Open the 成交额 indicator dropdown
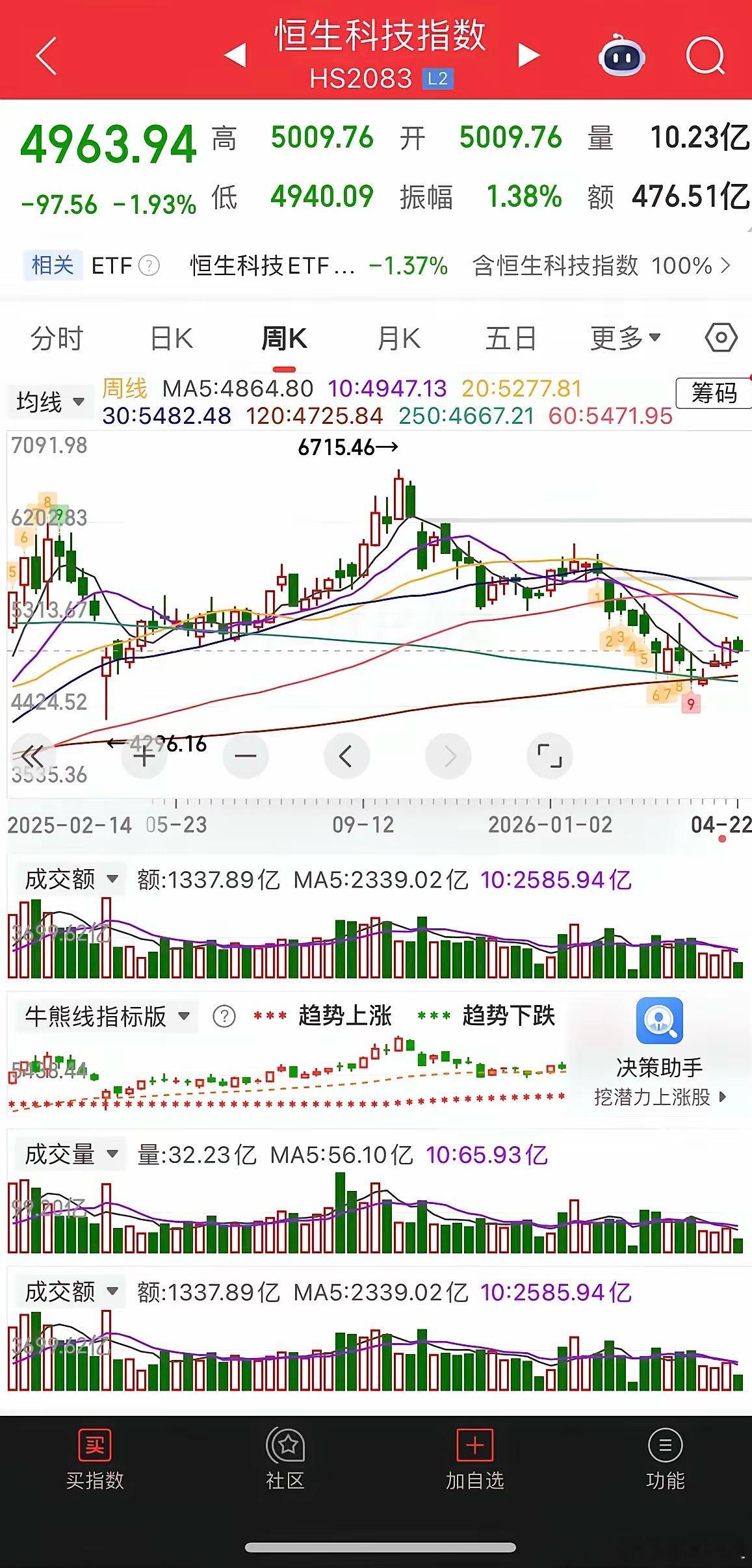 (70, 878)
